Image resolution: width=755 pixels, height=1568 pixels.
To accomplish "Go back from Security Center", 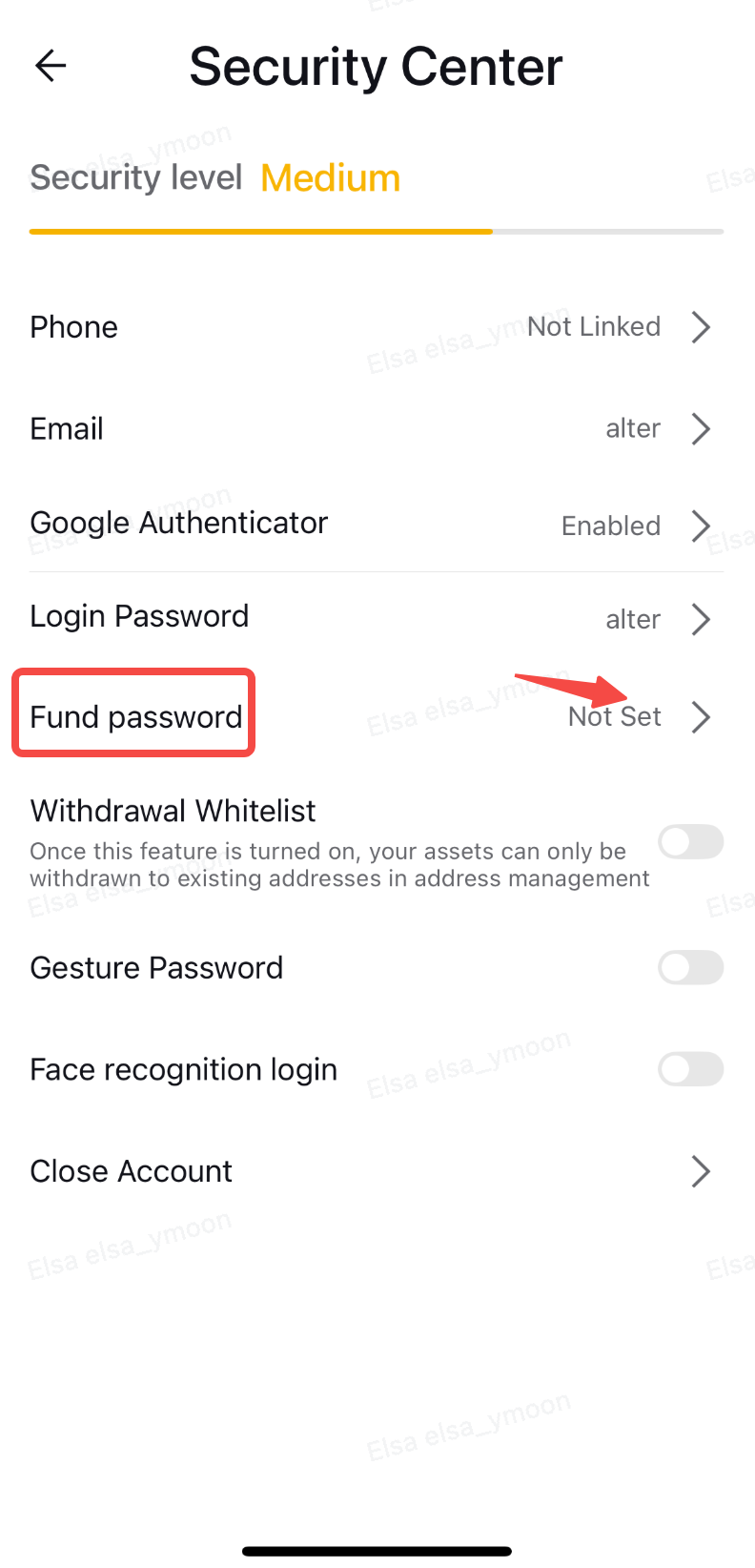I will click(51, 66).
